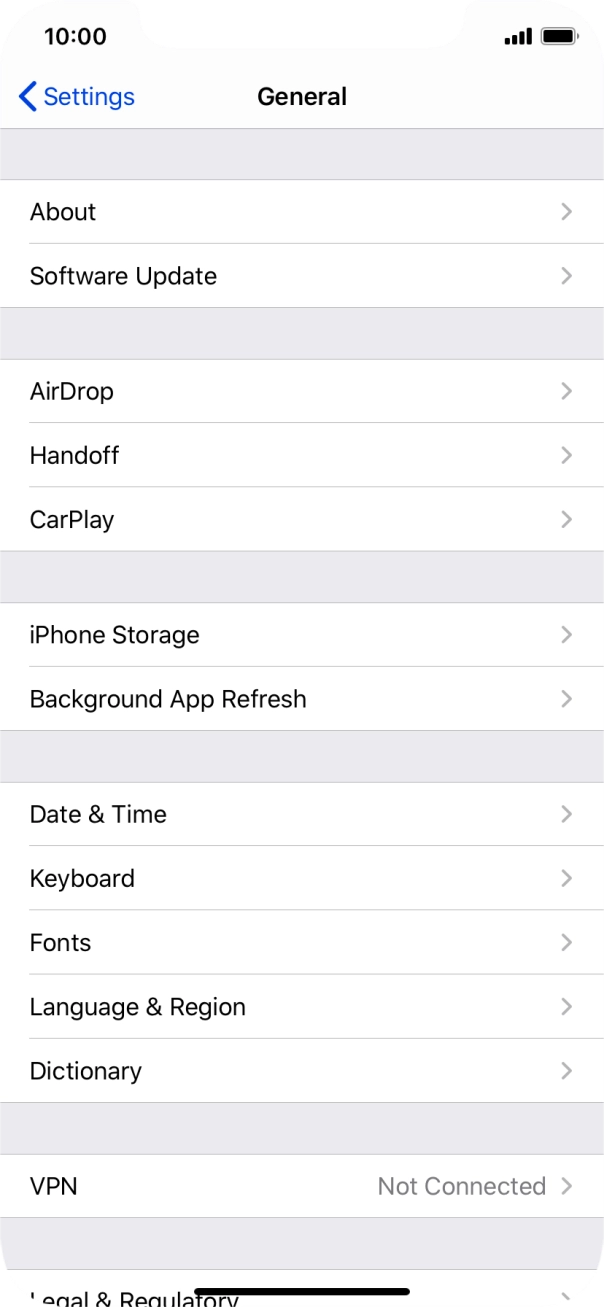Open CarPlay settings

click(302, 520)
